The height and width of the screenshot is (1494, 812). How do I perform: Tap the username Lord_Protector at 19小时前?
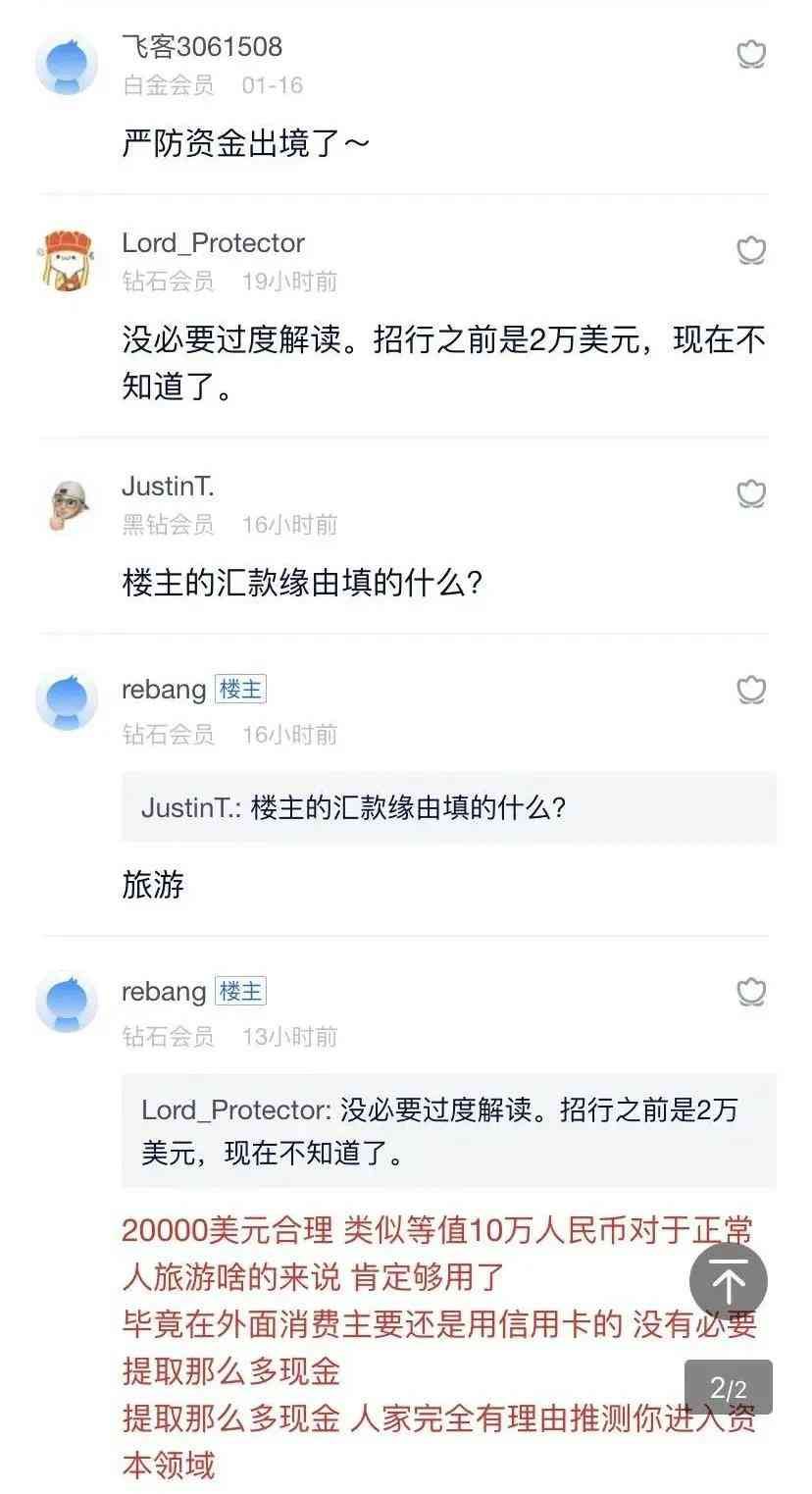point(213,243)
